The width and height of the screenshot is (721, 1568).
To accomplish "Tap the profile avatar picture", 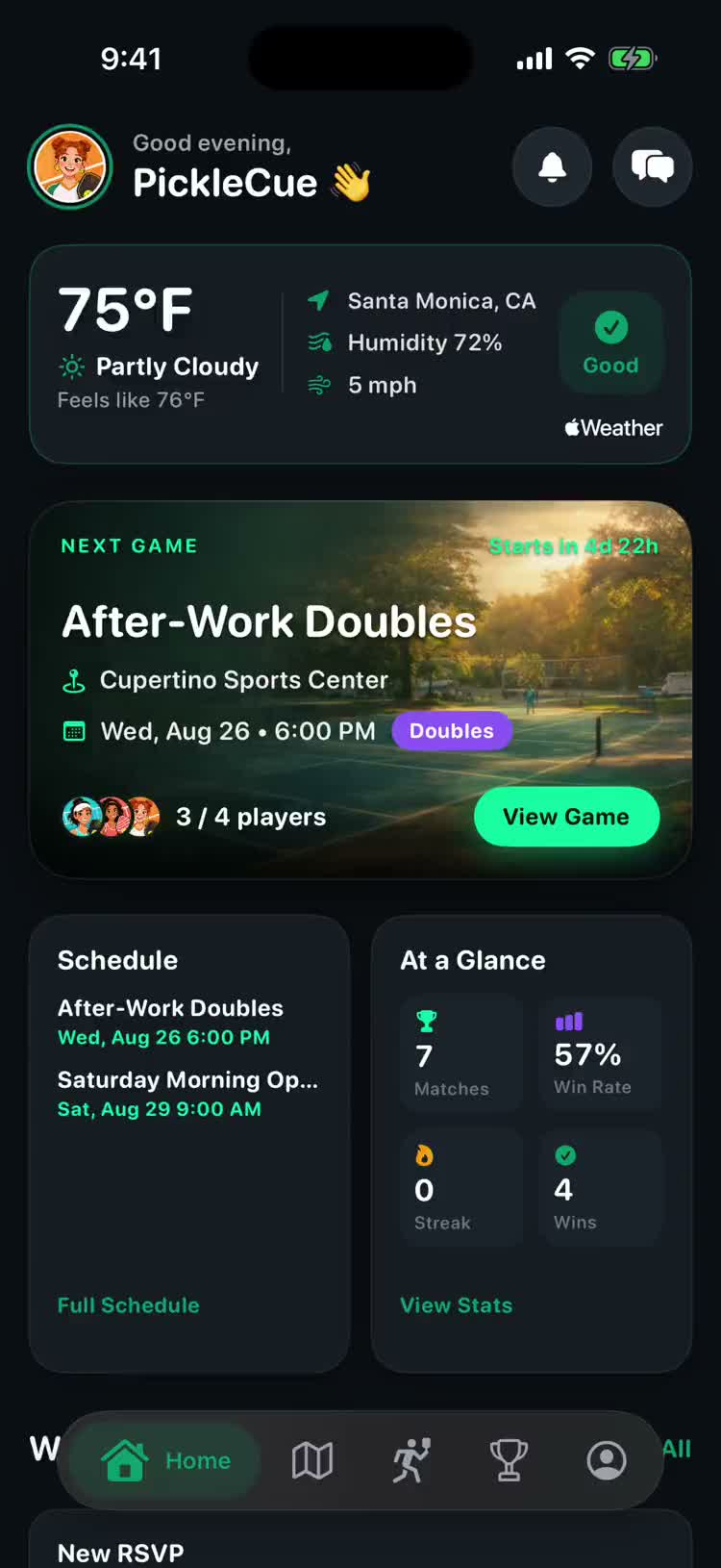I will click(70, 167).
